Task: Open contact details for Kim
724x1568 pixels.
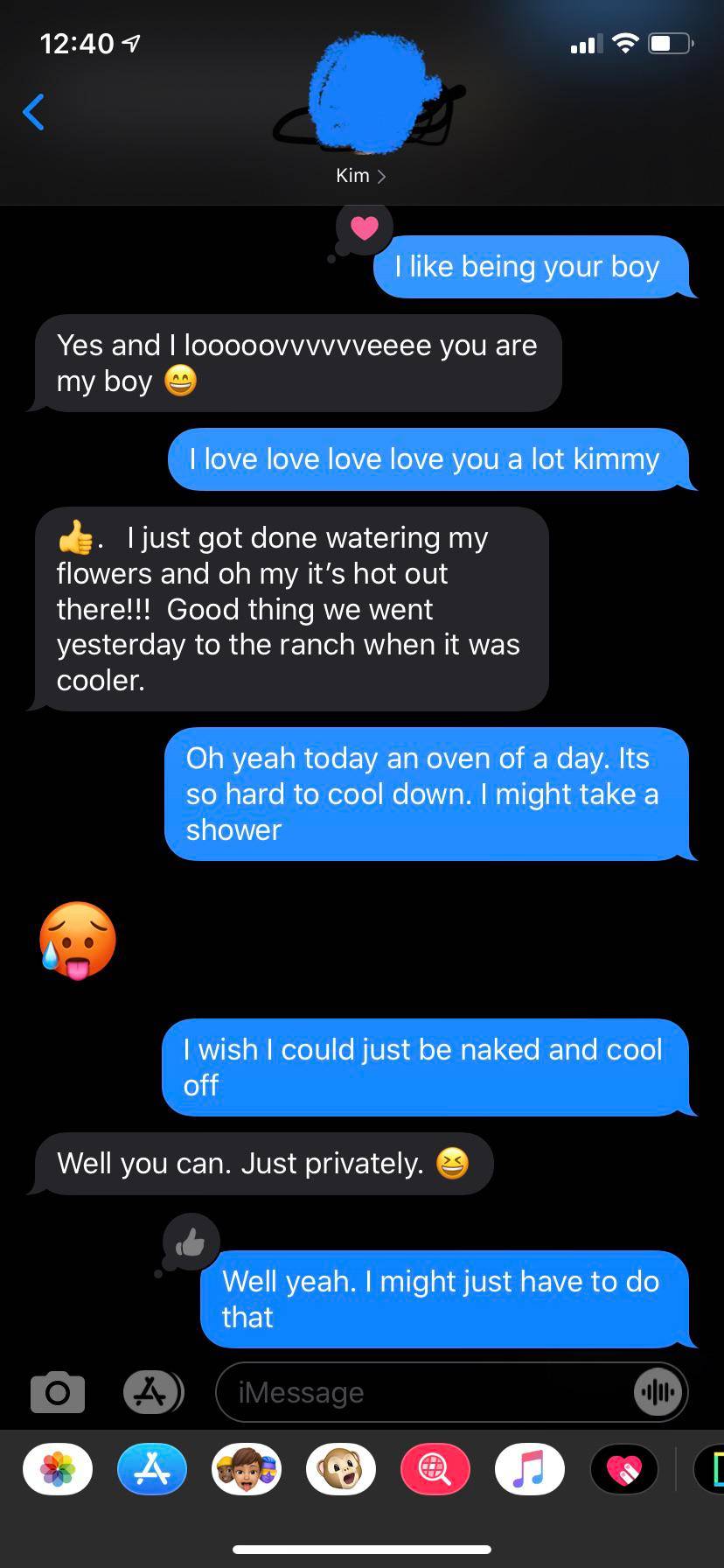Action: pos(360,176)
